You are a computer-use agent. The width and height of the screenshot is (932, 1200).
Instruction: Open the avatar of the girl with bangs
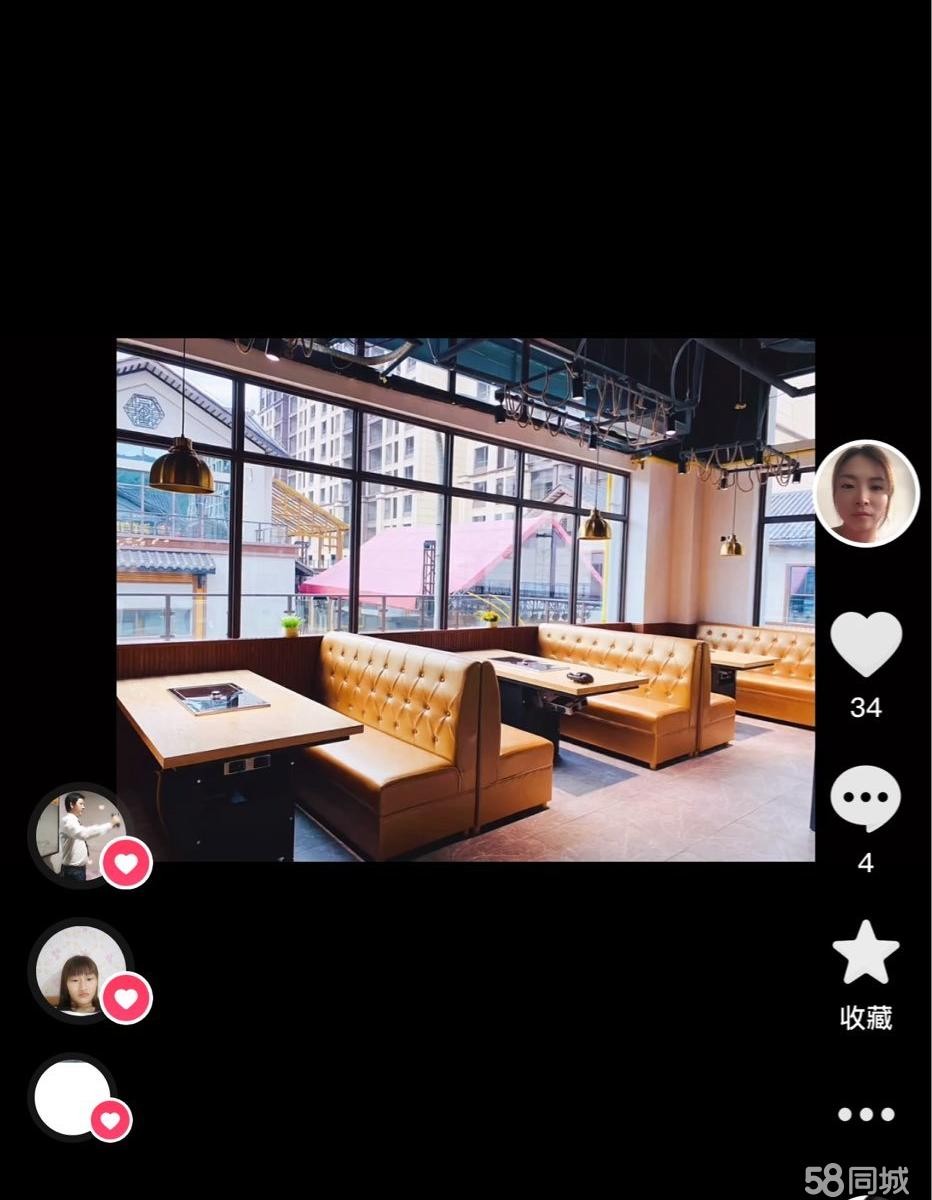tap(80, 970)
